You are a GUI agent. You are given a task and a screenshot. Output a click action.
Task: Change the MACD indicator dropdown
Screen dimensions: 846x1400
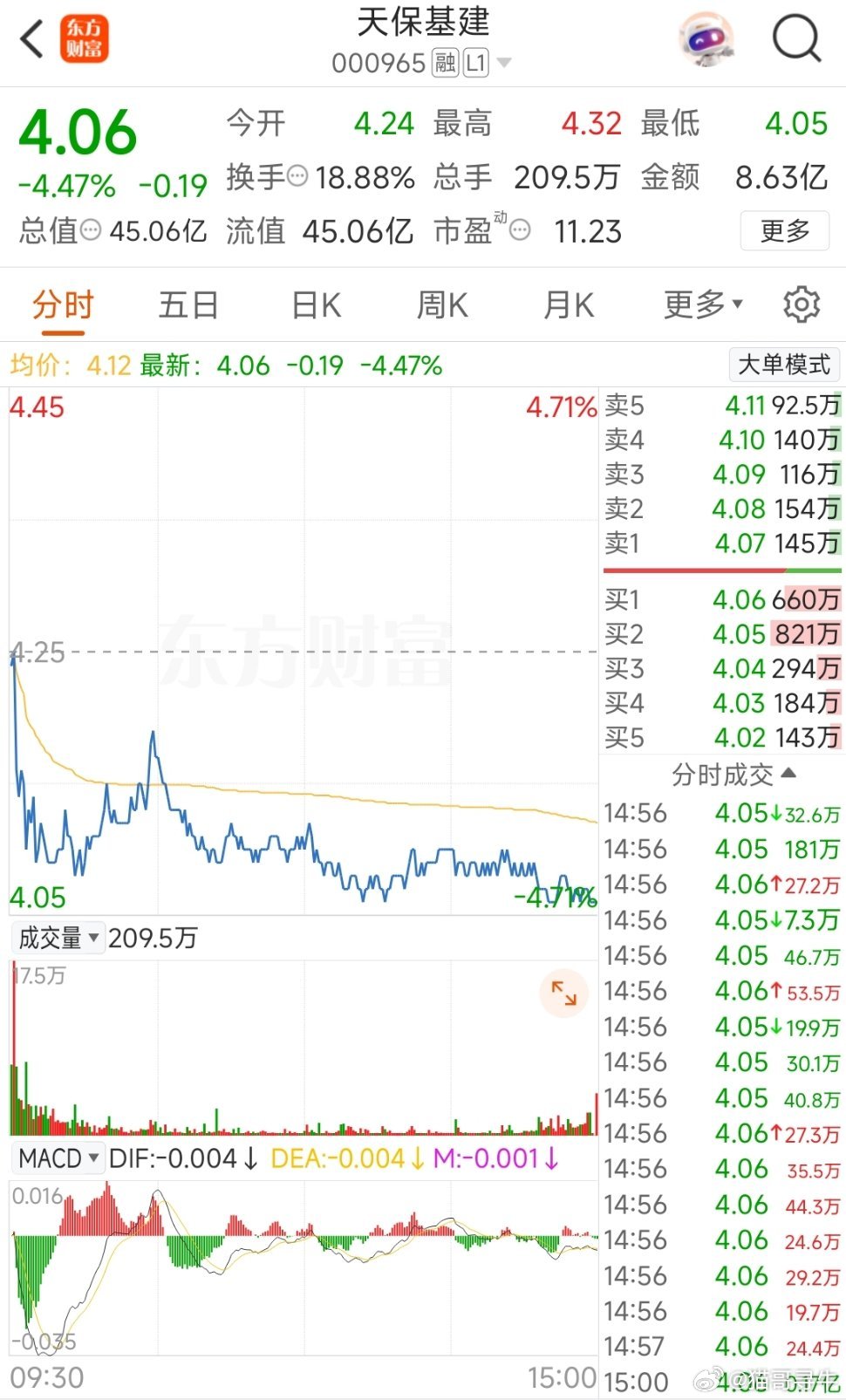58,1158
